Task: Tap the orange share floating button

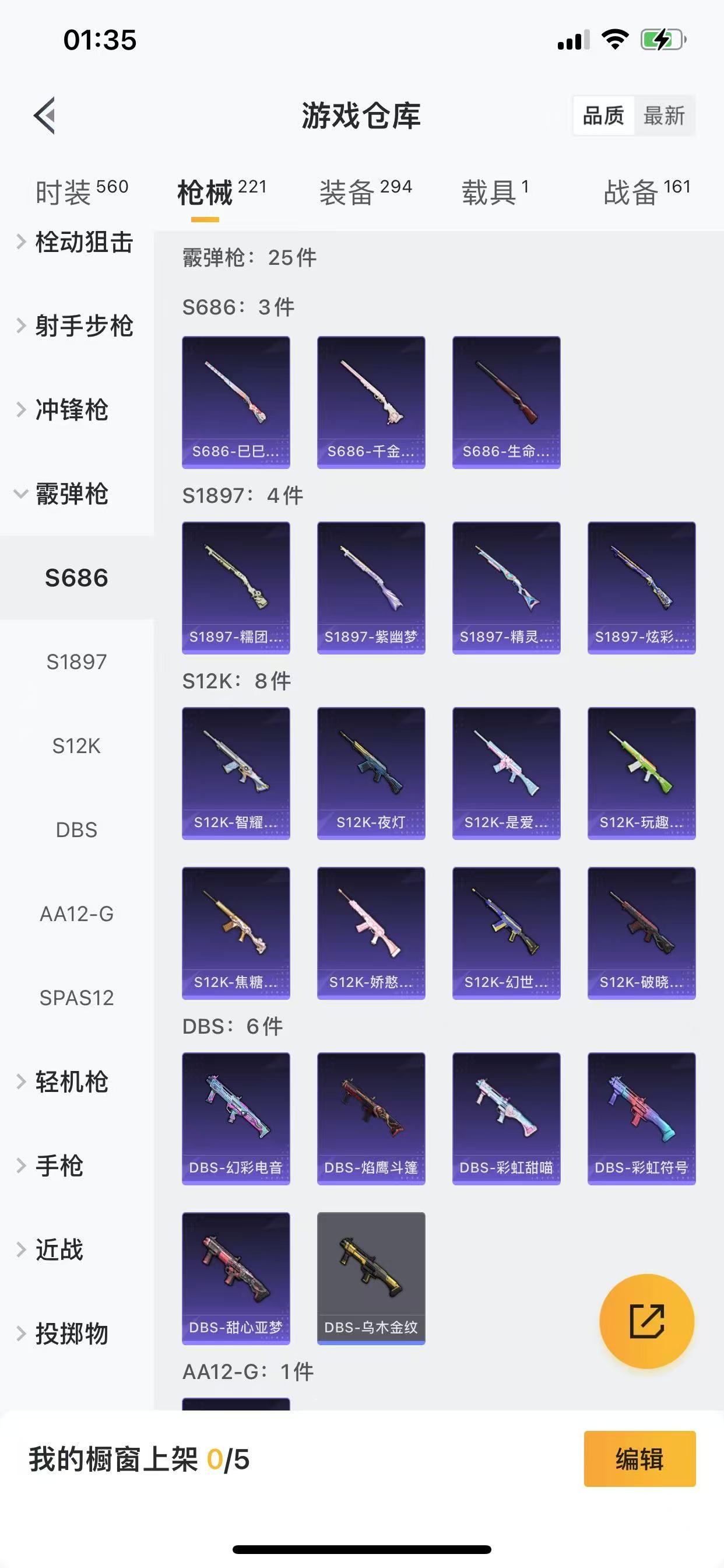Action: point(646,1321)
